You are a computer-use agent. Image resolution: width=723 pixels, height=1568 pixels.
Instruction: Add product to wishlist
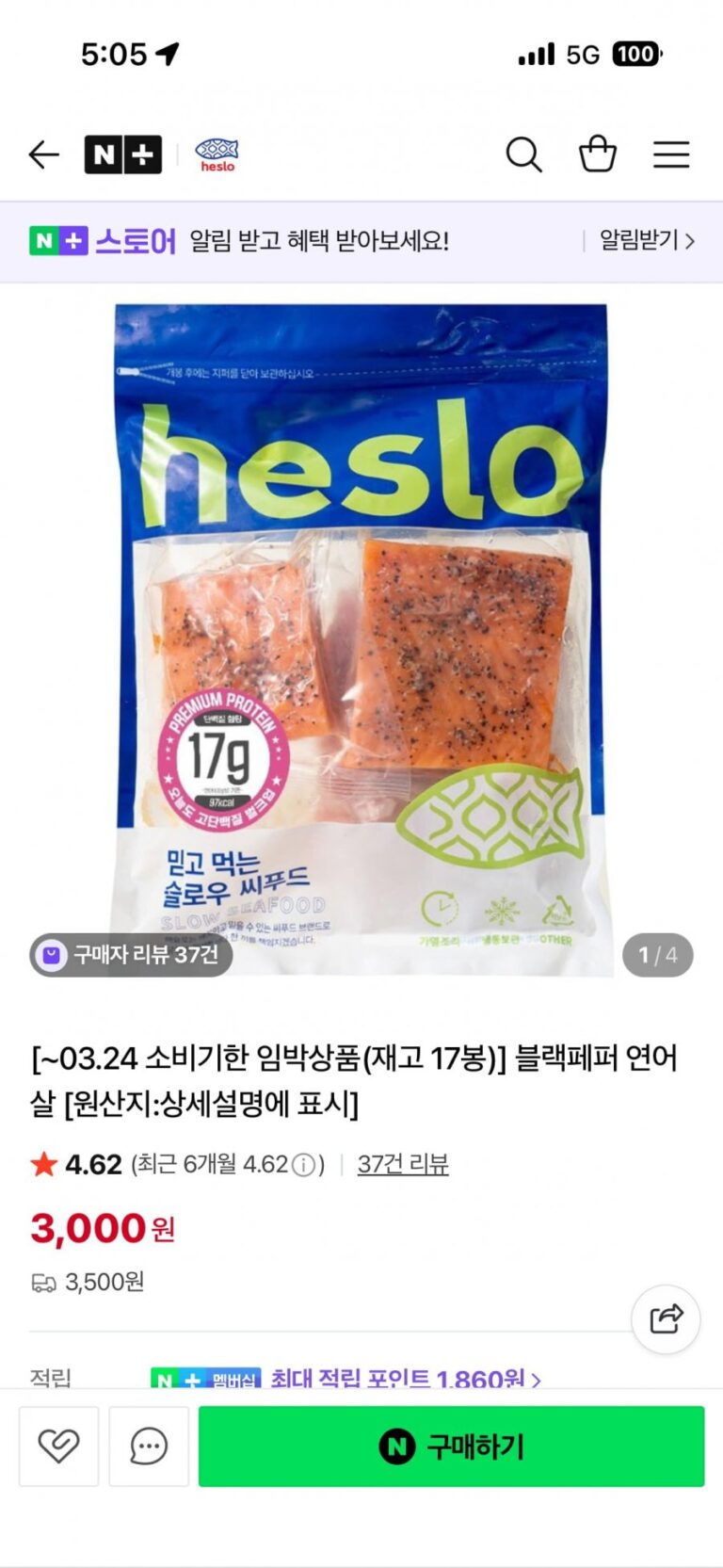pos(58,1446)
